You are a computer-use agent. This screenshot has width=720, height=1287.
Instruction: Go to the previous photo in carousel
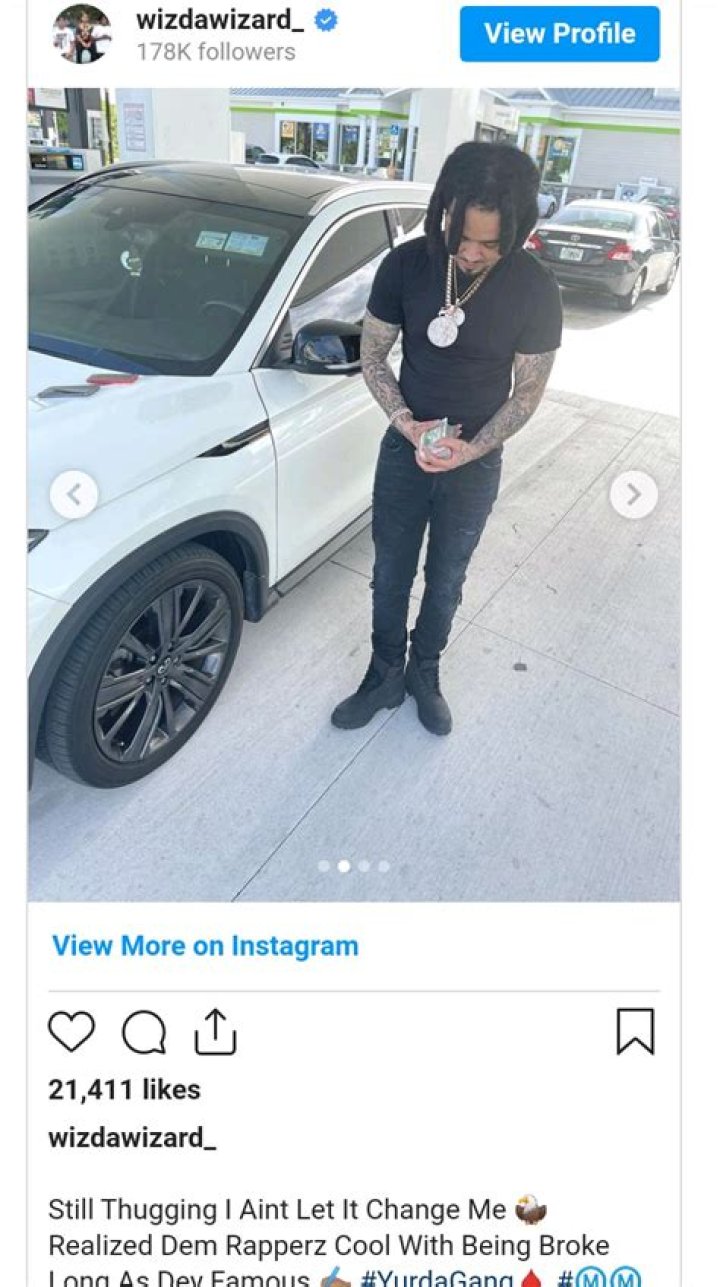(x=74, y=494)
